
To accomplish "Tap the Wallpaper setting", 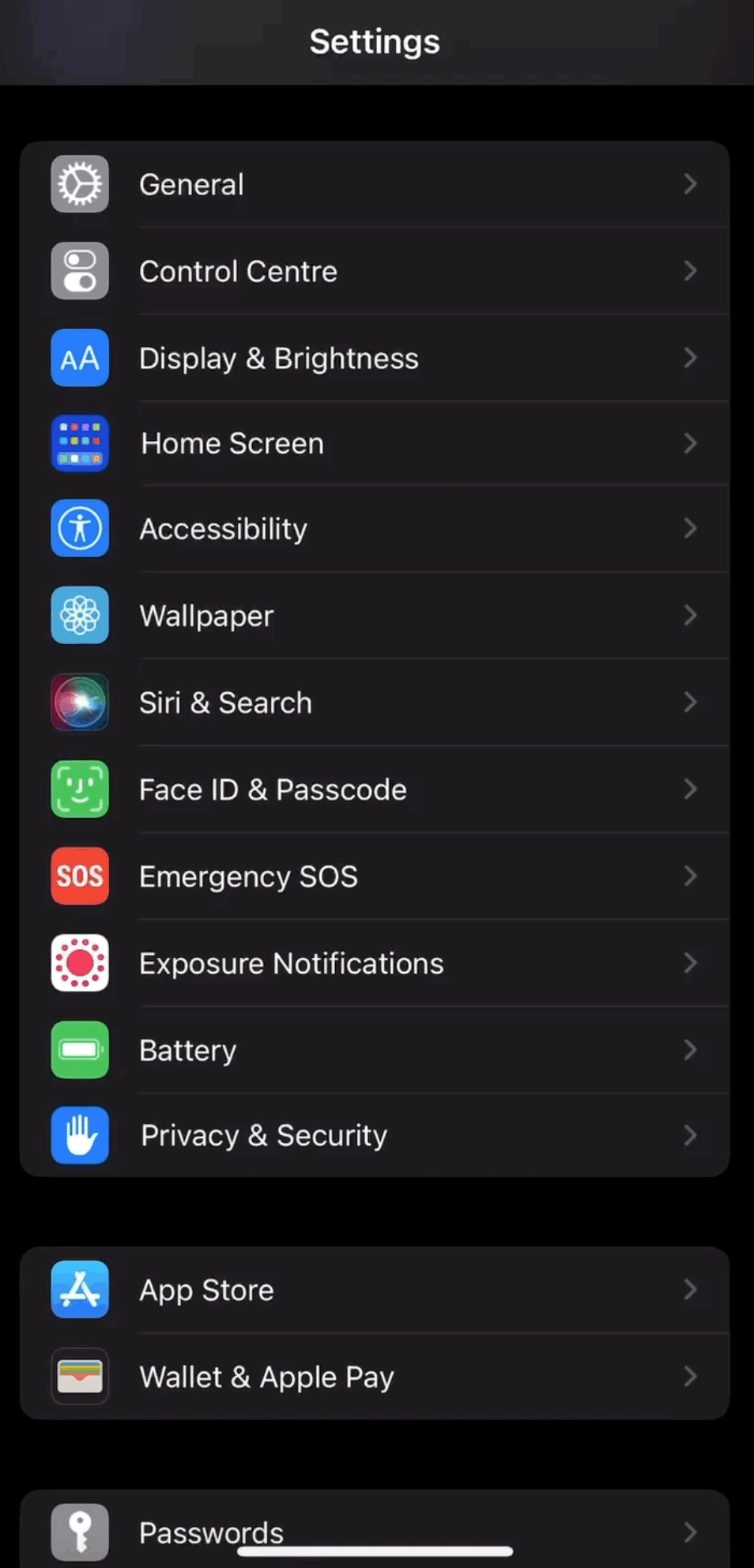I will (374, 616).
